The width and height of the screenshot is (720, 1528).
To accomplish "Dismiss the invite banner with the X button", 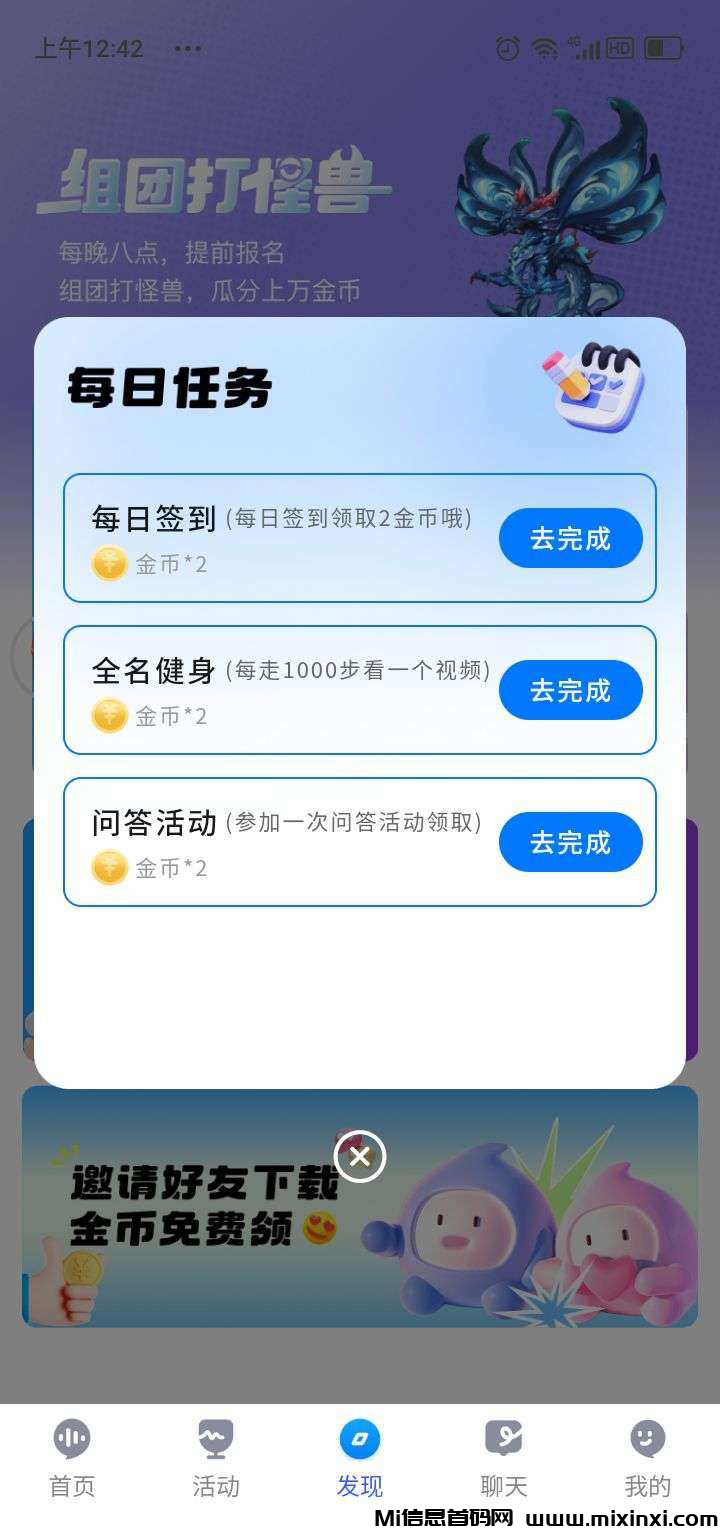I will coord(360,1157).
